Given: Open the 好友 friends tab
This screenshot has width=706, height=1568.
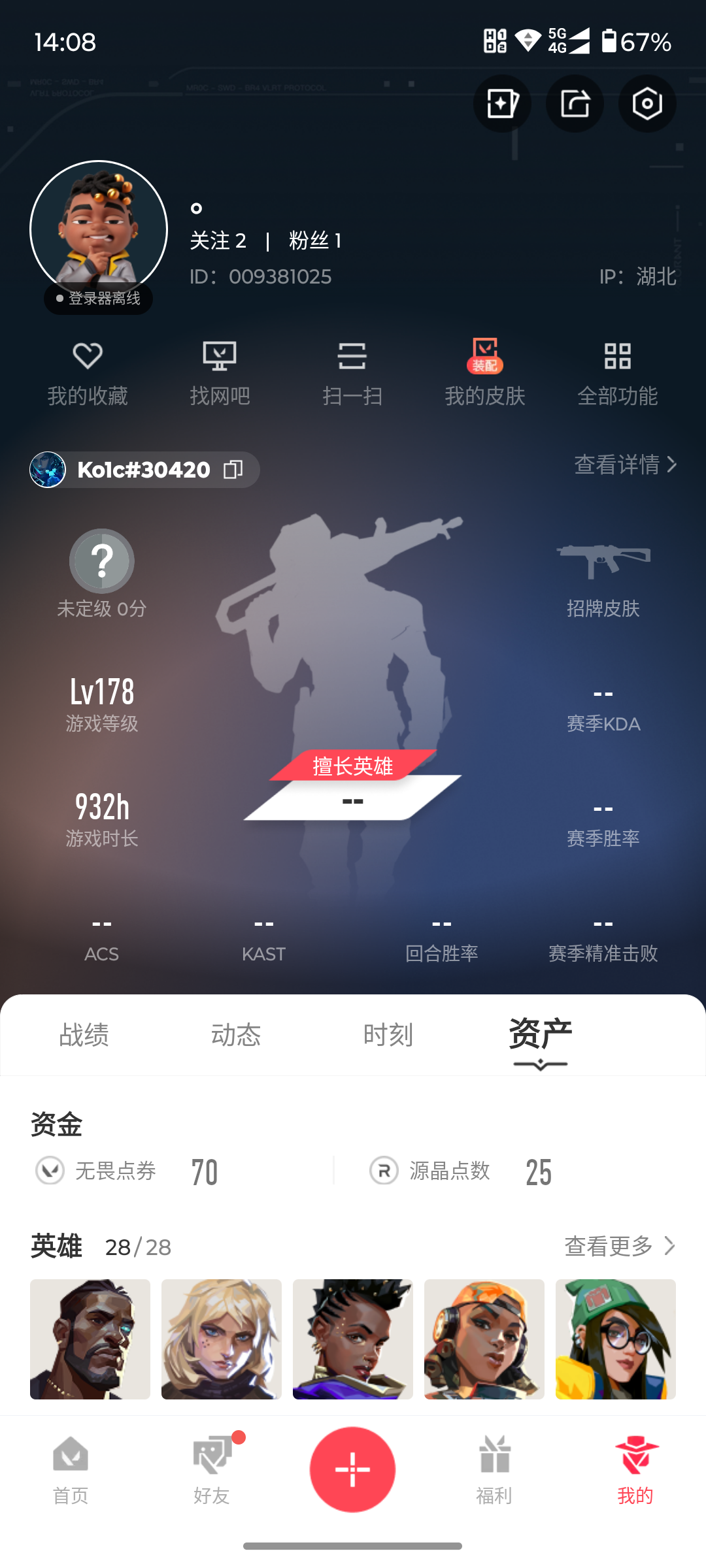Looking at the screenshot, I should pos(212,1470).
